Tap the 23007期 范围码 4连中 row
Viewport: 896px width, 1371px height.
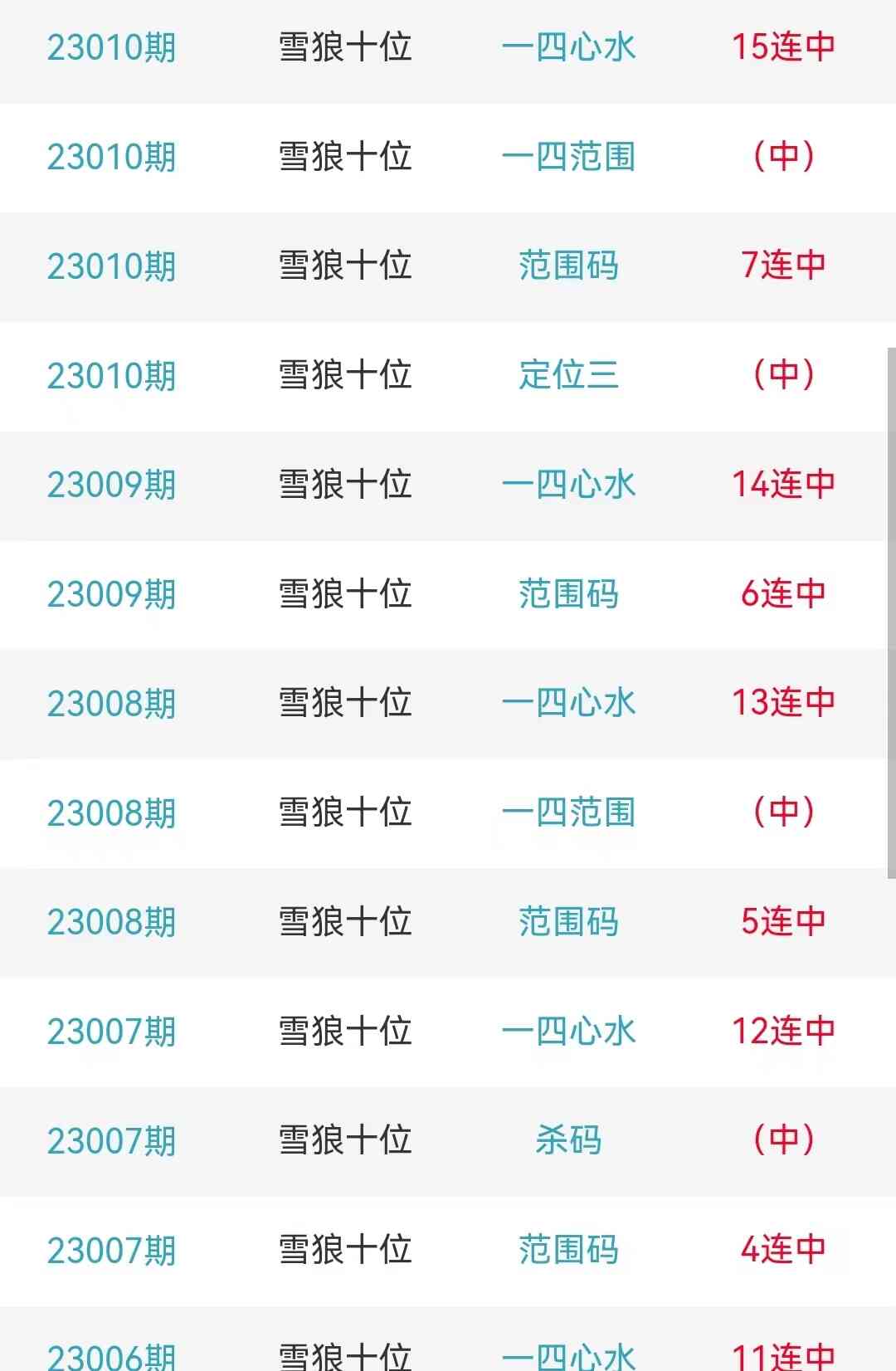click(448, 1250)
